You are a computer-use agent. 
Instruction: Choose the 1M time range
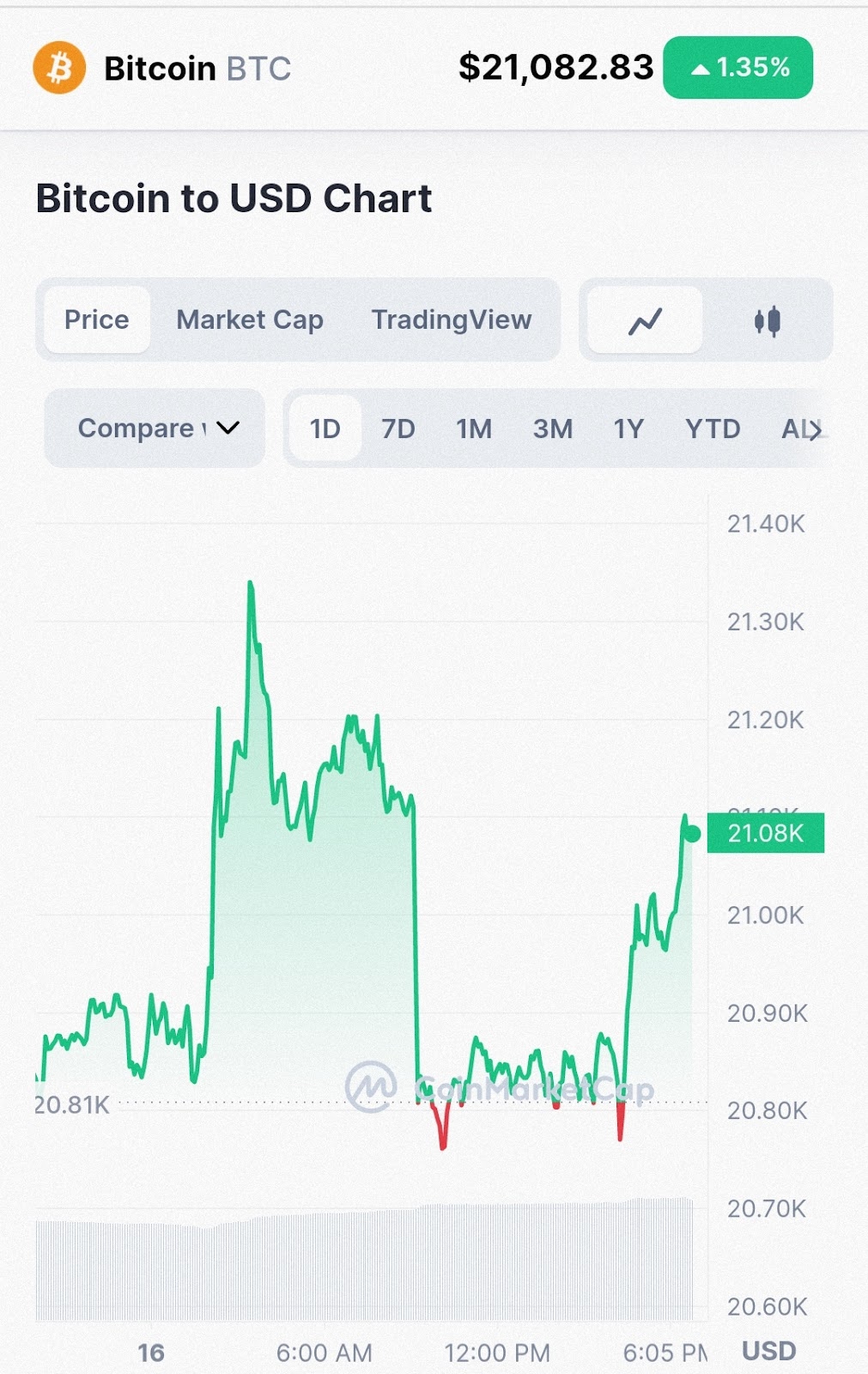(474, 429)
